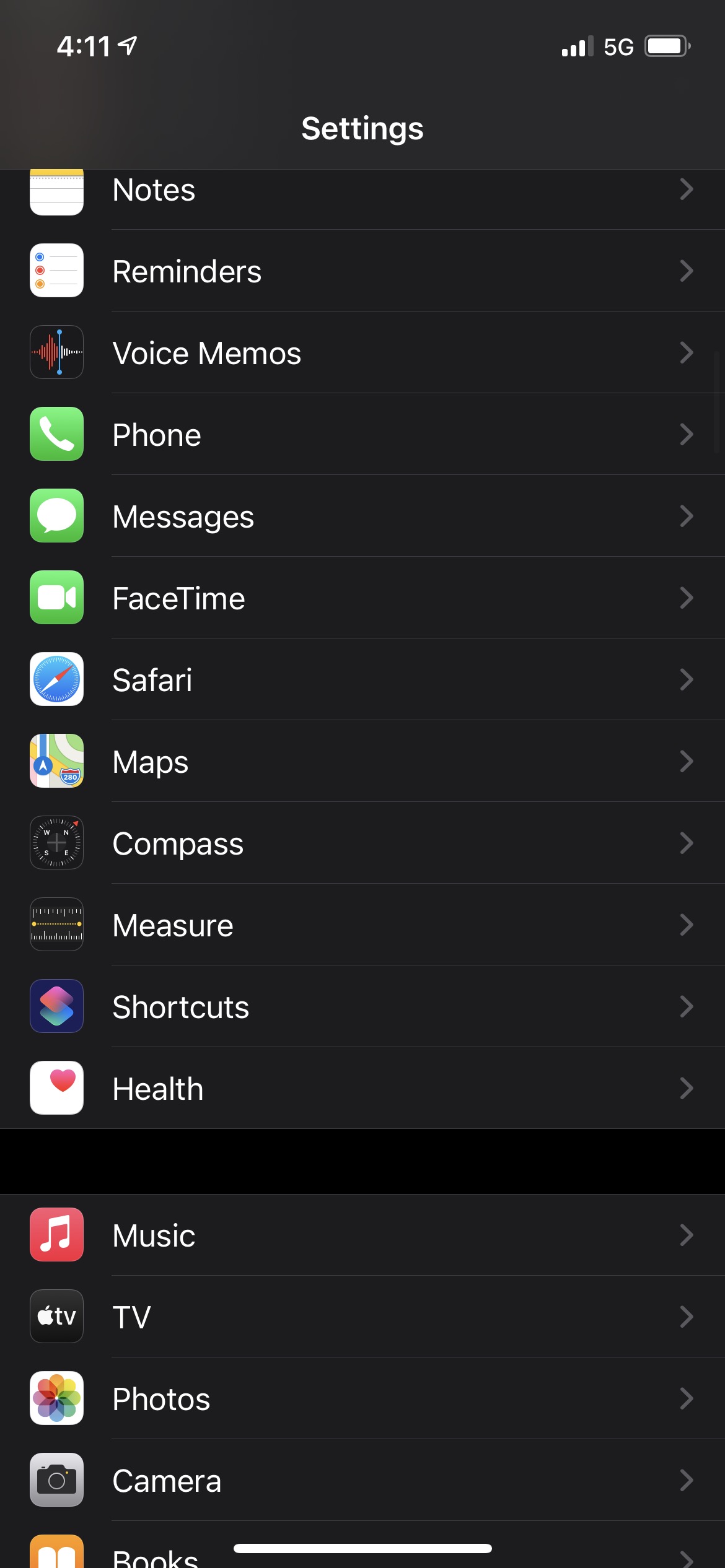Open Shortcuts settings
Image resolution: width=725 pixels, height=1568 pixels.
click(362, 1006)
